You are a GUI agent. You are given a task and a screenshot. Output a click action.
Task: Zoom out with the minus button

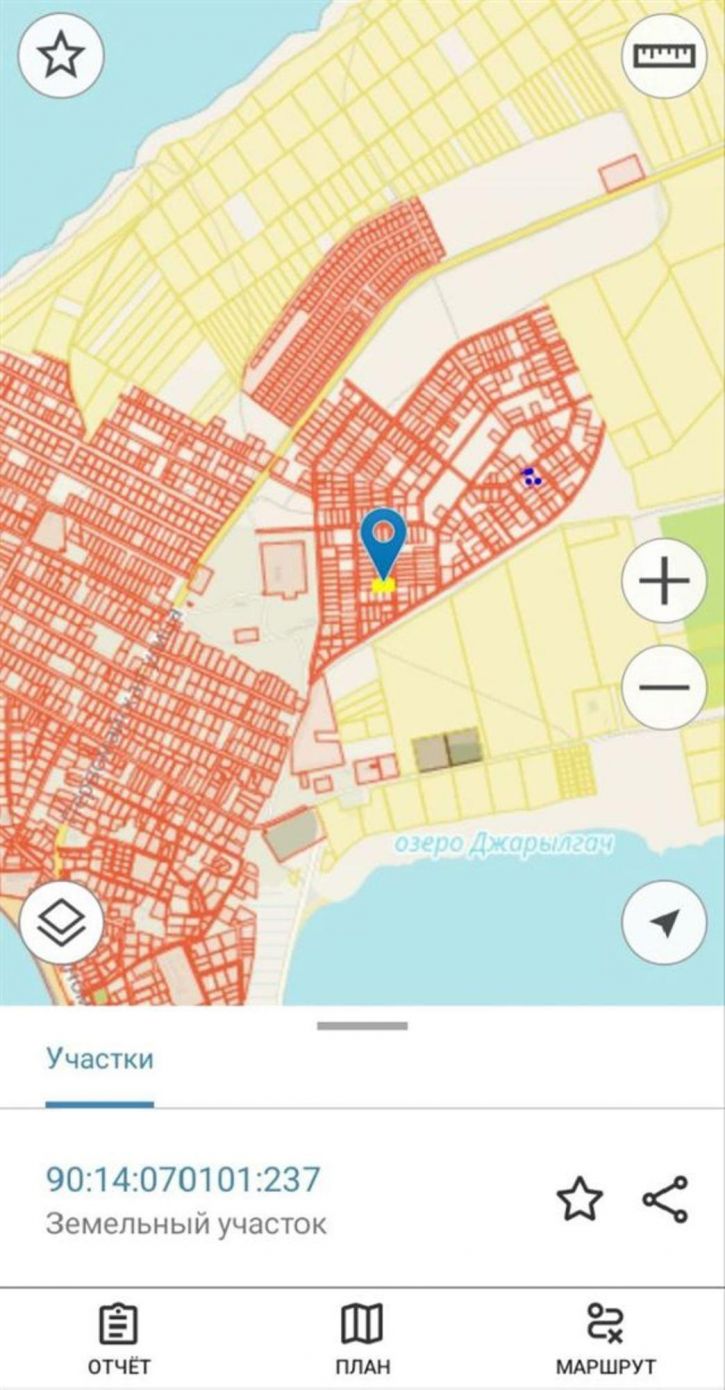(x=664, y=687)
